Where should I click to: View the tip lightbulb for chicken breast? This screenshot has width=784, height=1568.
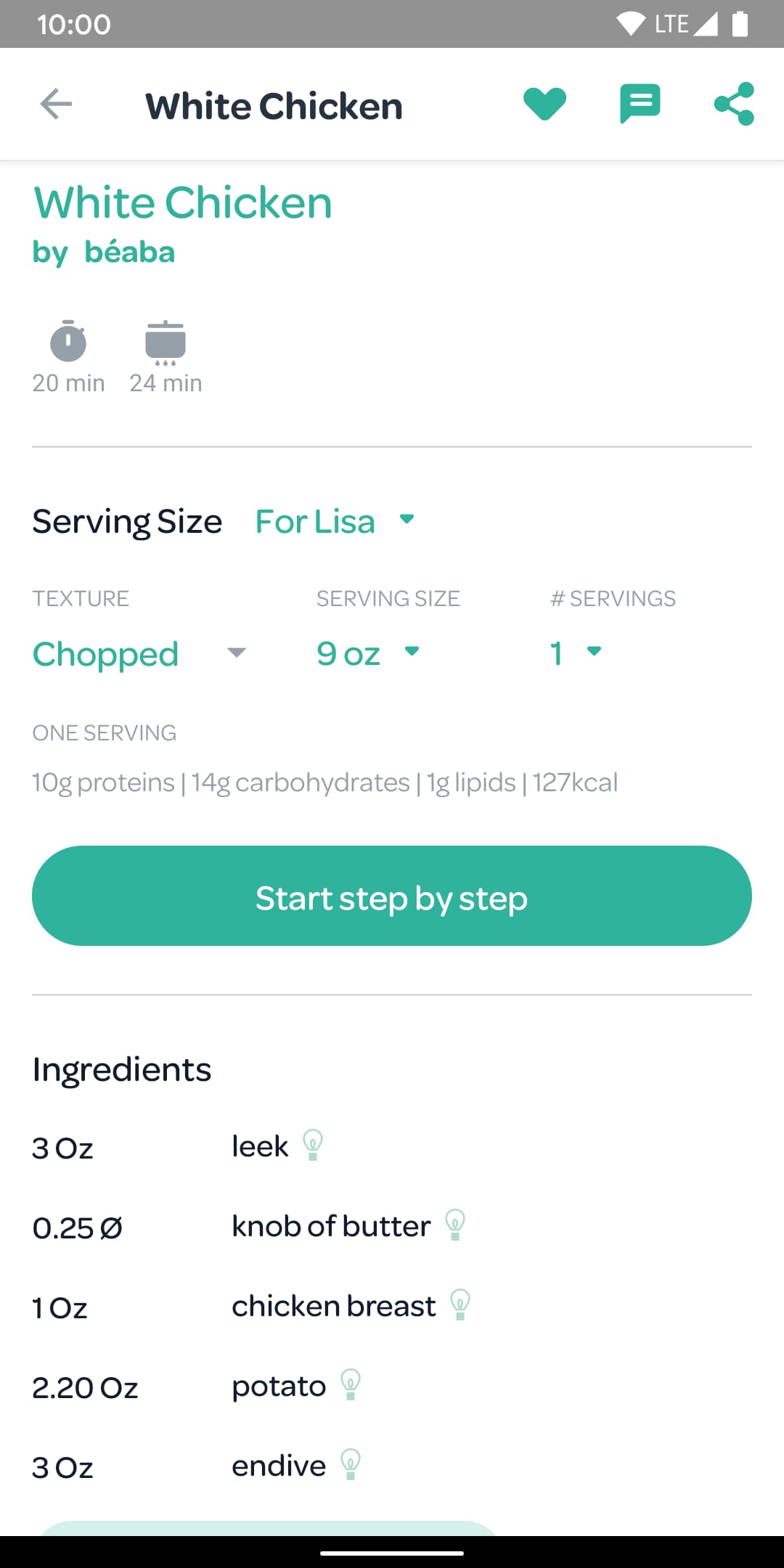pyautogui.click(x=460, y=1303)
